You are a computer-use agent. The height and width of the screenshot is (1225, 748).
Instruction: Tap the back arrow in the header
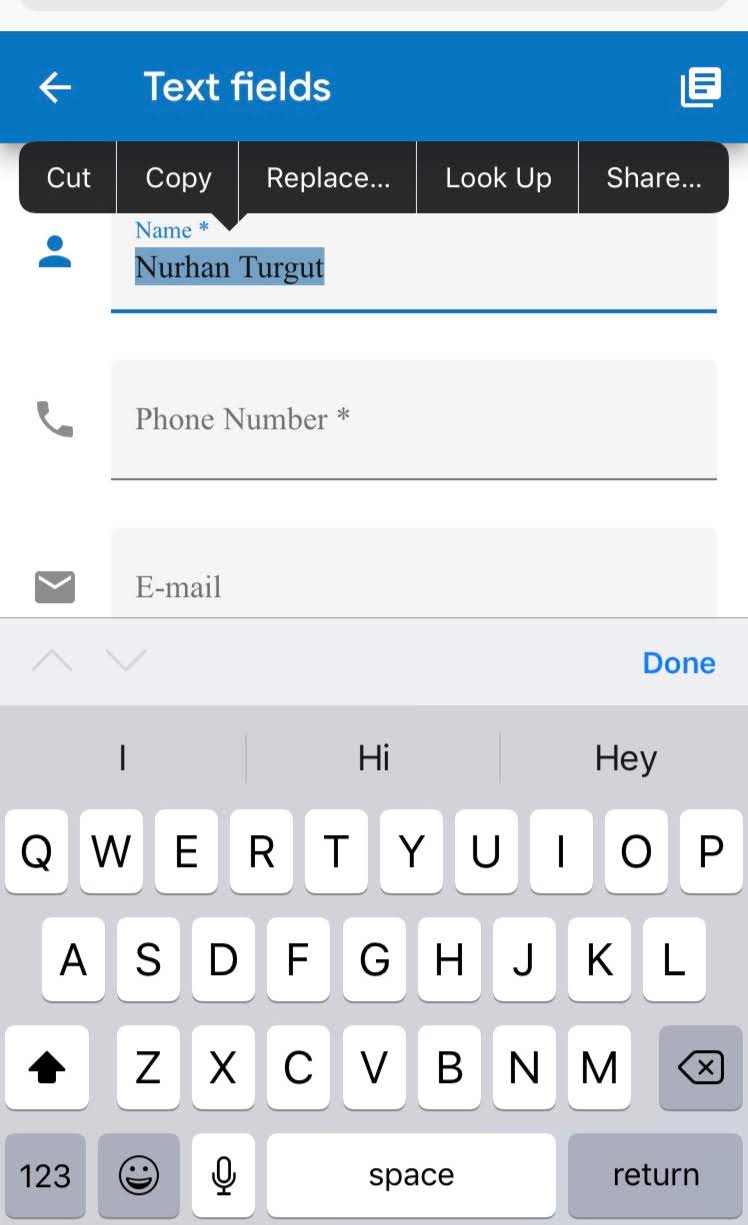tap(55, 87)
